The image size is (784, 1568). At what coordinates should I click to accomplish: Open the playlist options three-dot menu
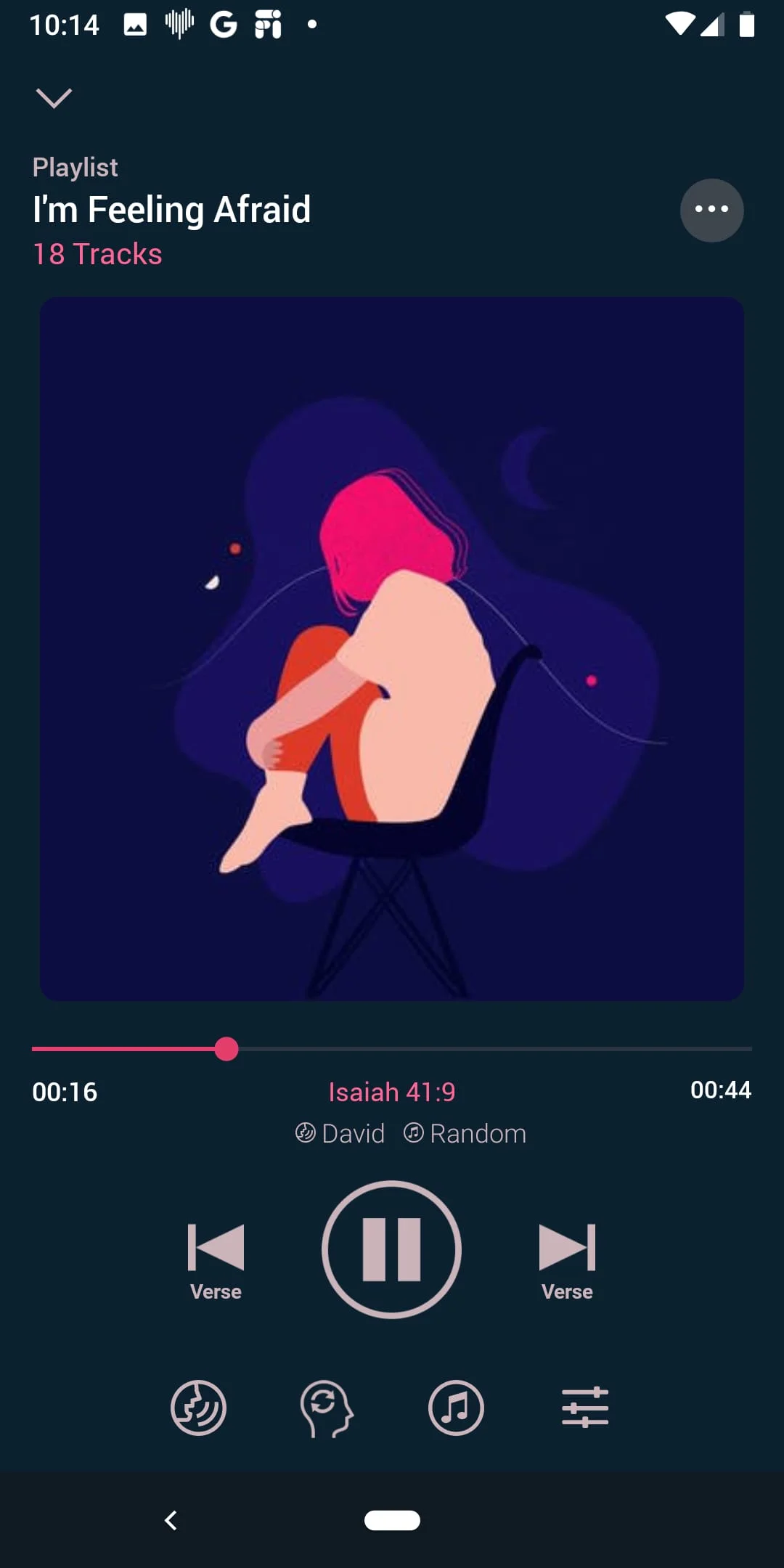tap(711, 210)
